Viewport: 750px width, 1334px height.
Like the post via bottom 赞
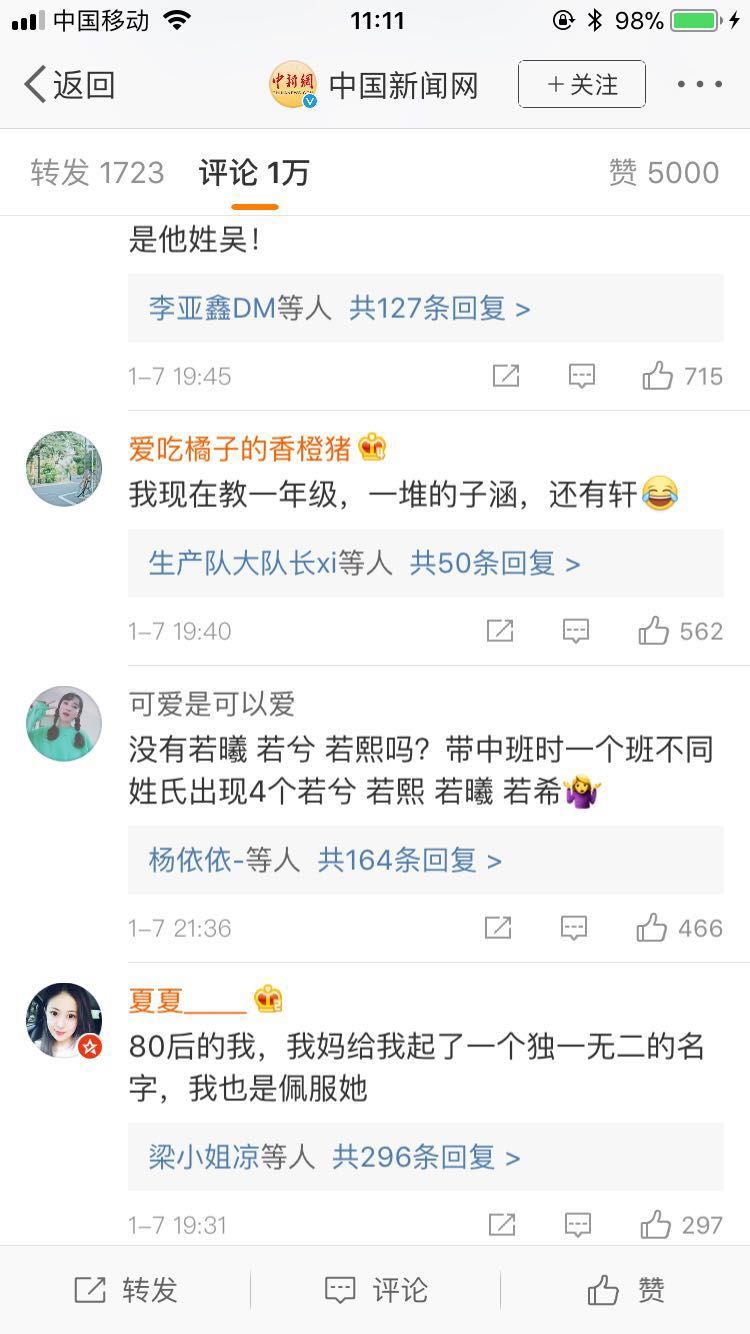625,1290
